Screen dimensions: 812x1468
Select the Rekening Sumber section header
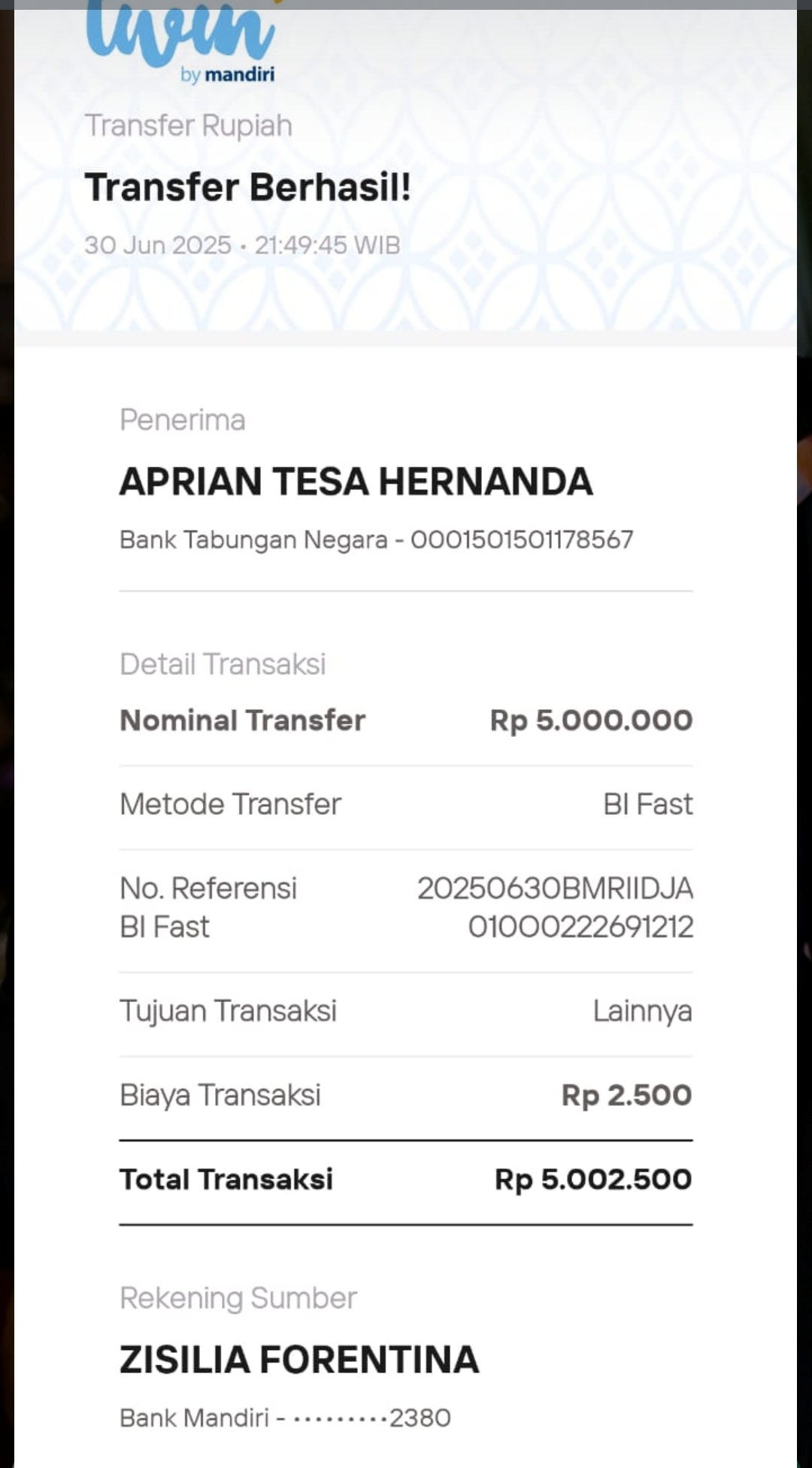point(238,1298)
